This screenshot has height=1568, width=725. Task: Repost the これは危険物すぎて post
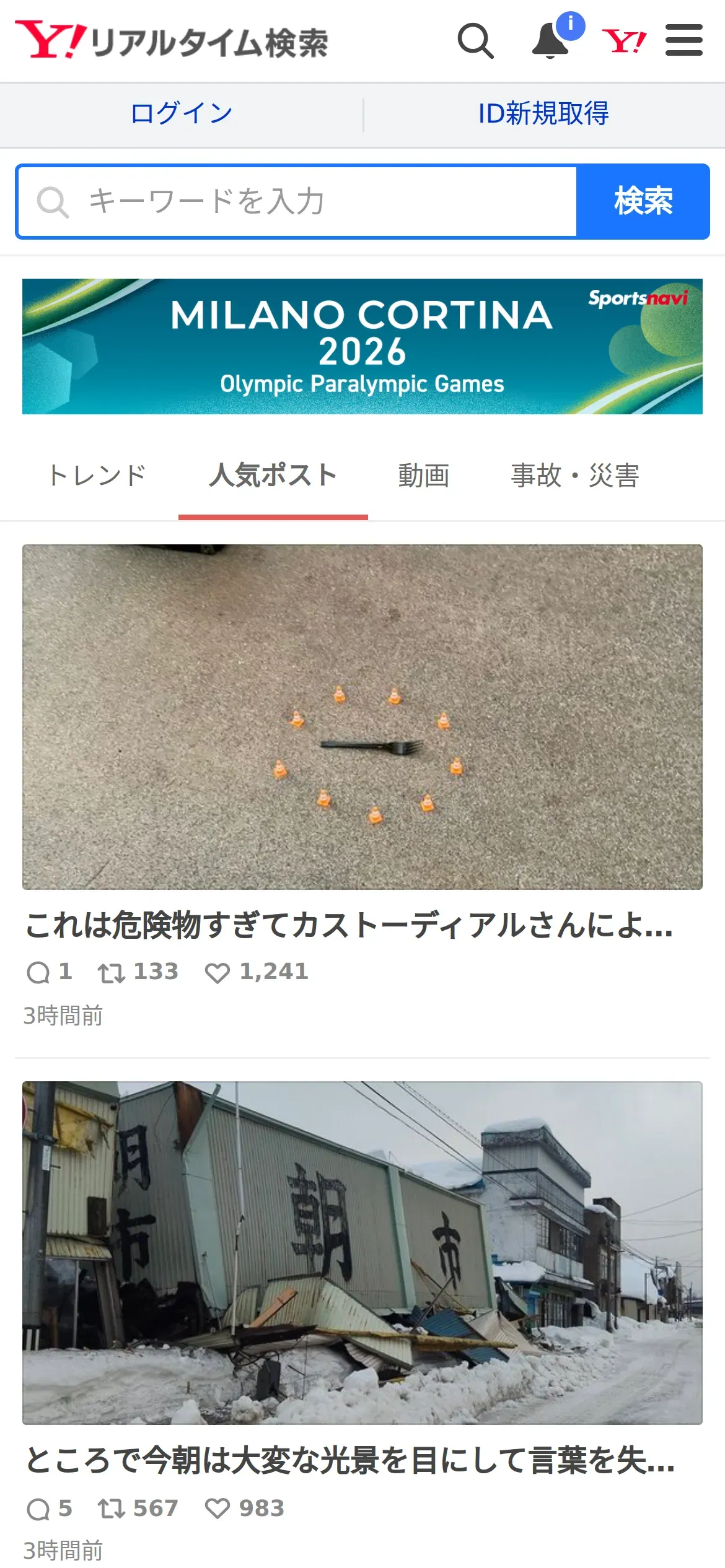click(112, 972)
